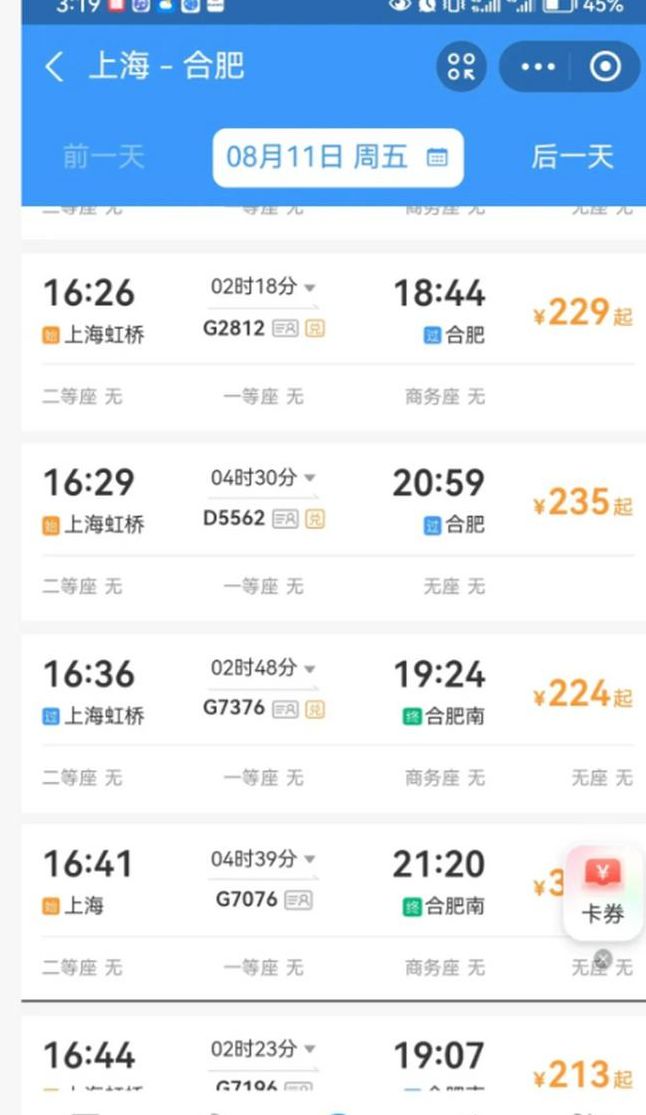Image resolution: width=646 pixels, height=1115 pixels.
Task: Switch to the next day 后一天
Action: [x=572, y=157]
